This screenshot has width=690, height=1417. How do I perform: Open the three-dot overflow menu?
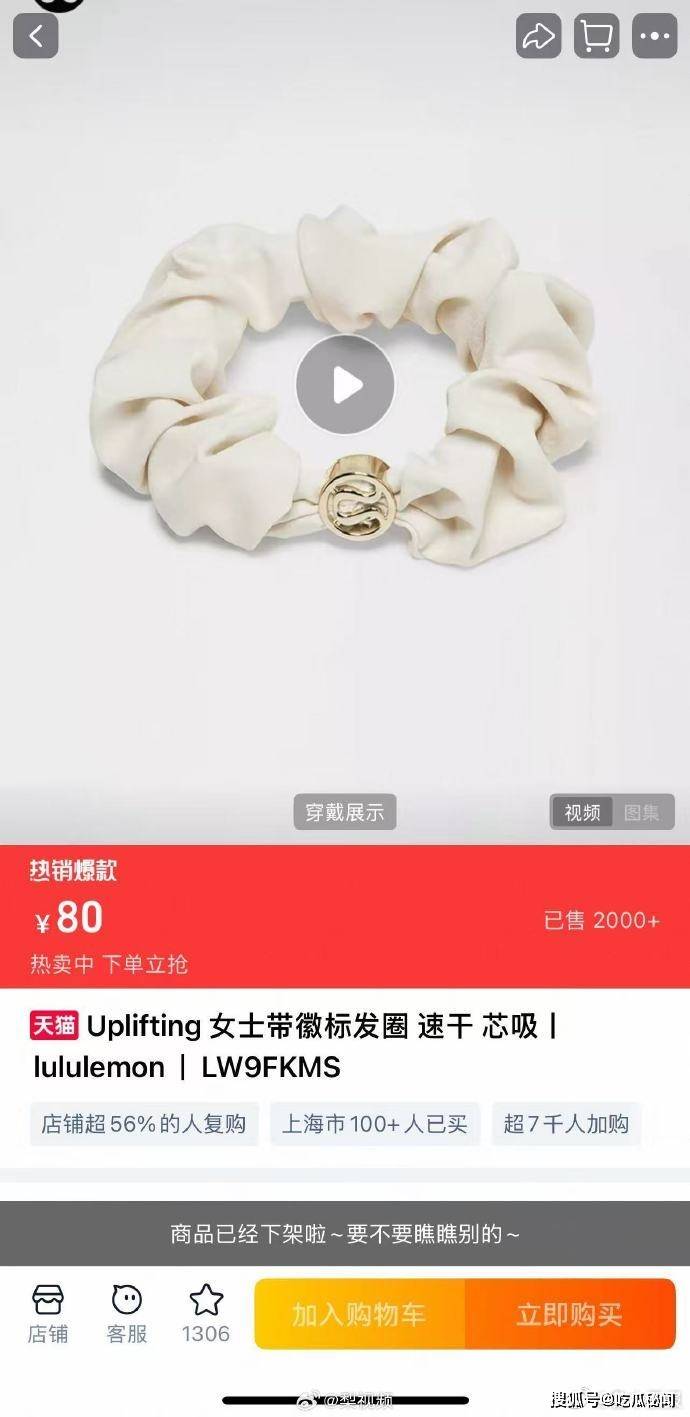(x=655, y=37)
